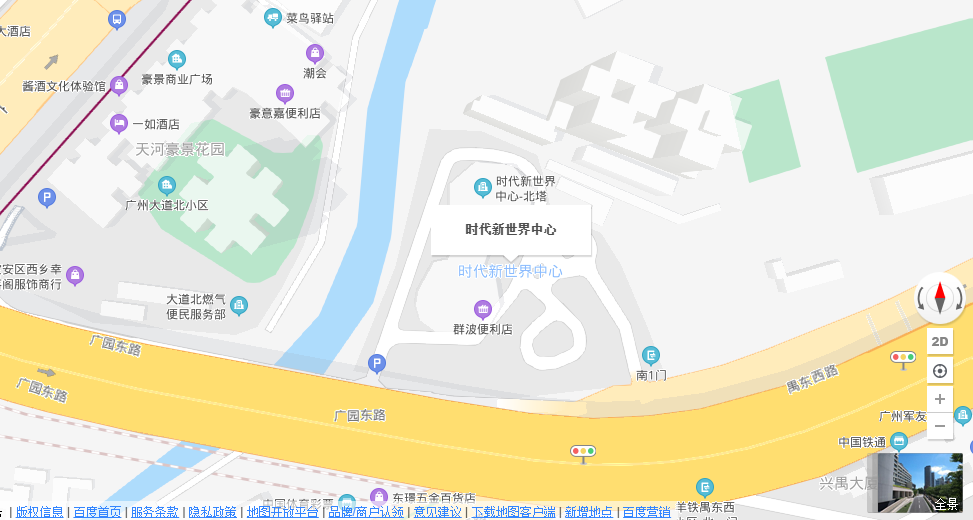Zoom in with the plus button

coord(940,399)
